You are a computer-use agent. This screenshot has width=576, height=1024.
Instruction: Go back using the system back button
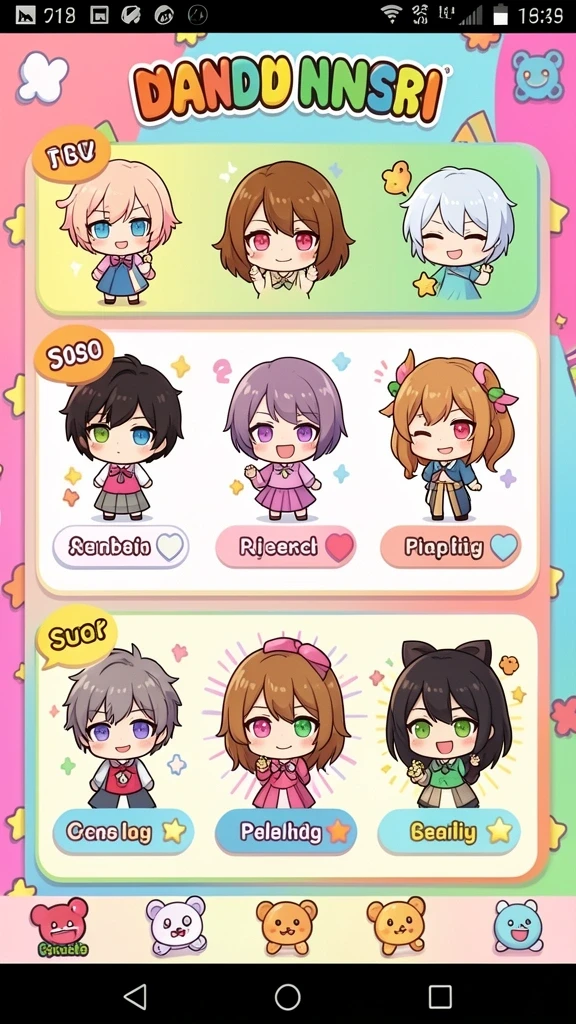[135, 997]
